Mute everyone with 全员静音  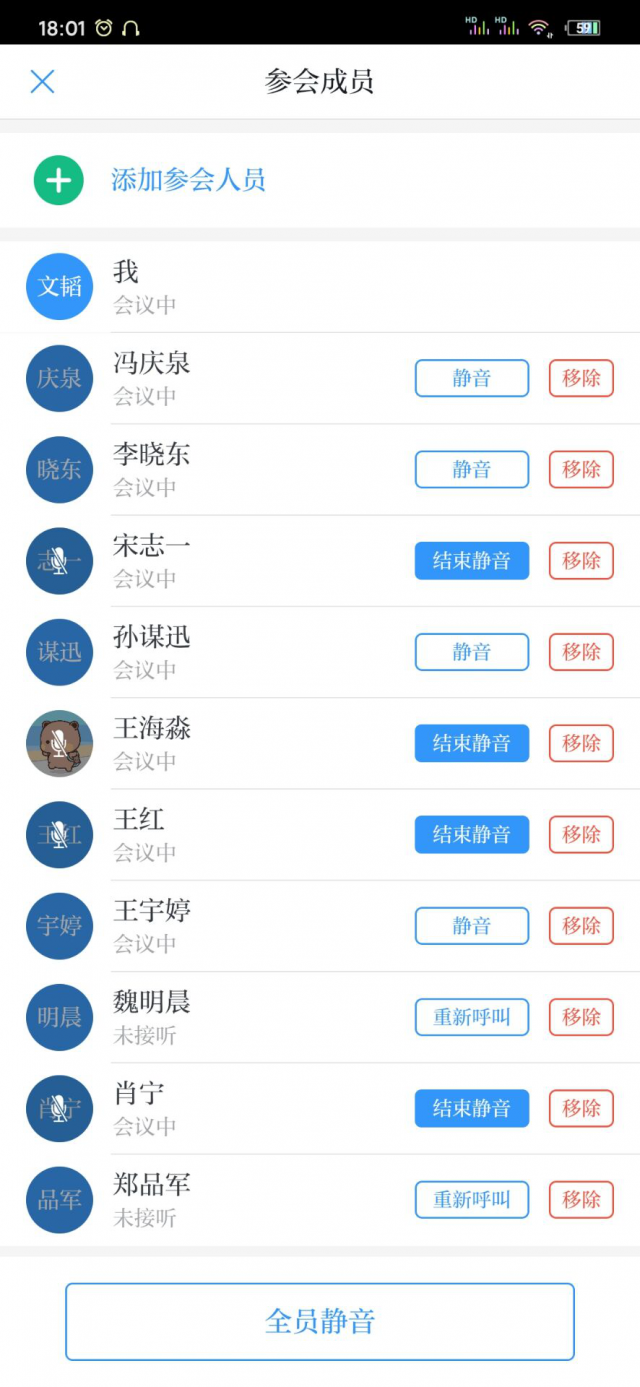(x=320, y=1322)
